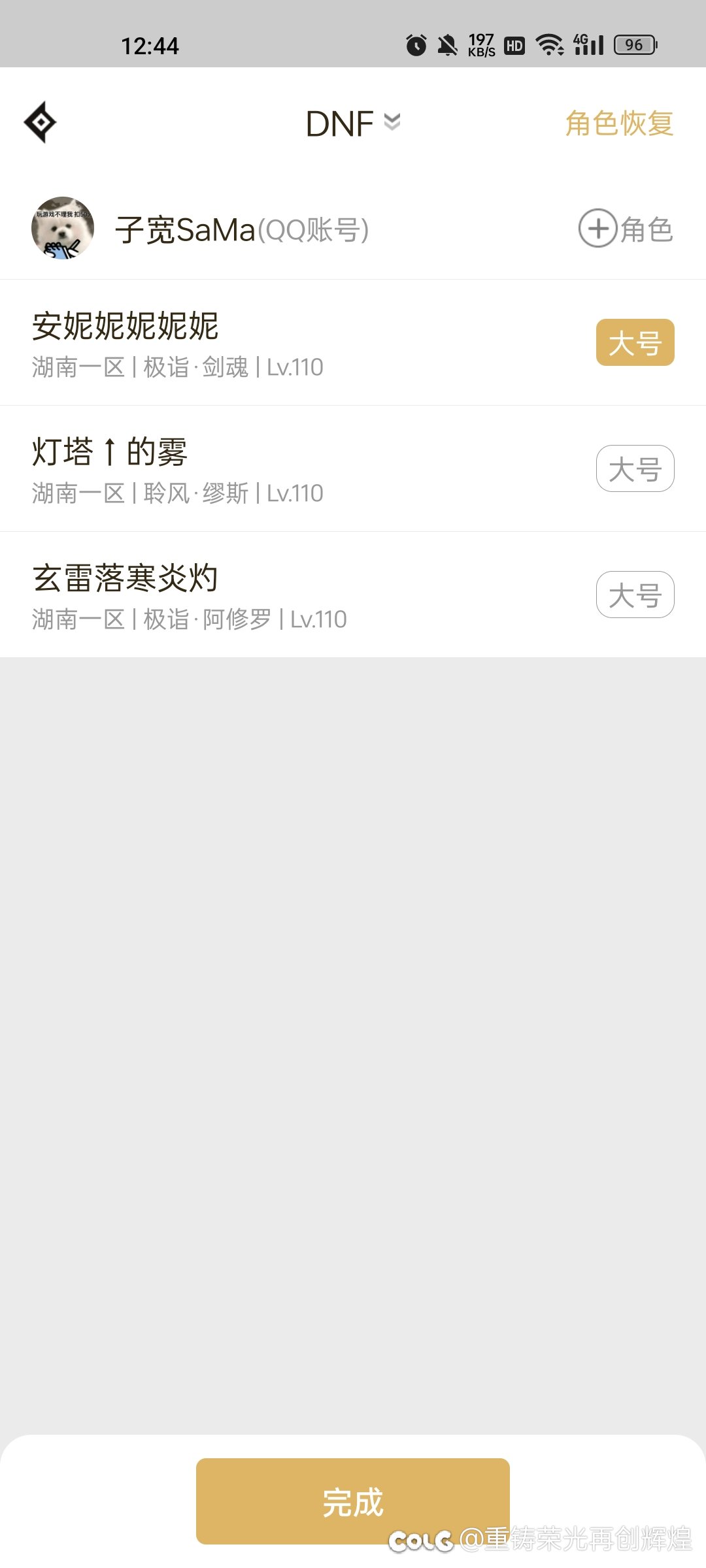706x1568 pixels.
Task: Confirm with the 完成 button
Action: pos(353,1501)
